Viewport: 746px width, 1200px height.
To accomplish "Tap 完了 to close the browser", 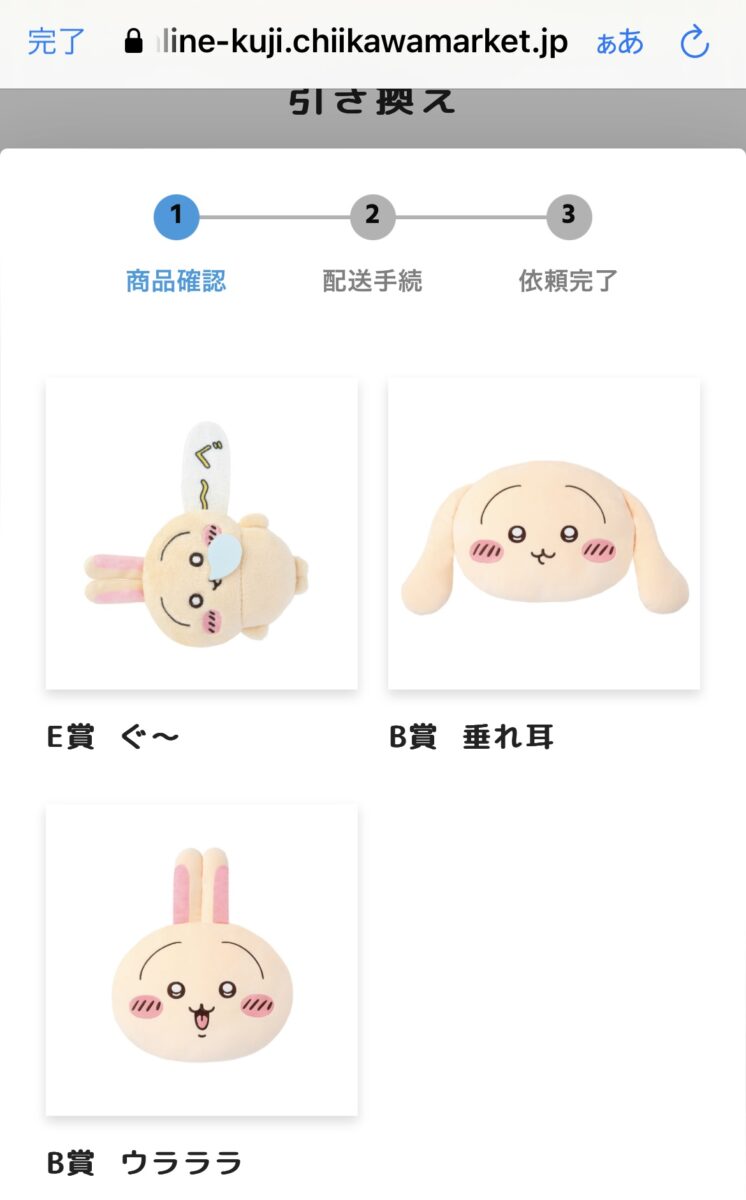I will pyautogui.click(x=57, y=42).
